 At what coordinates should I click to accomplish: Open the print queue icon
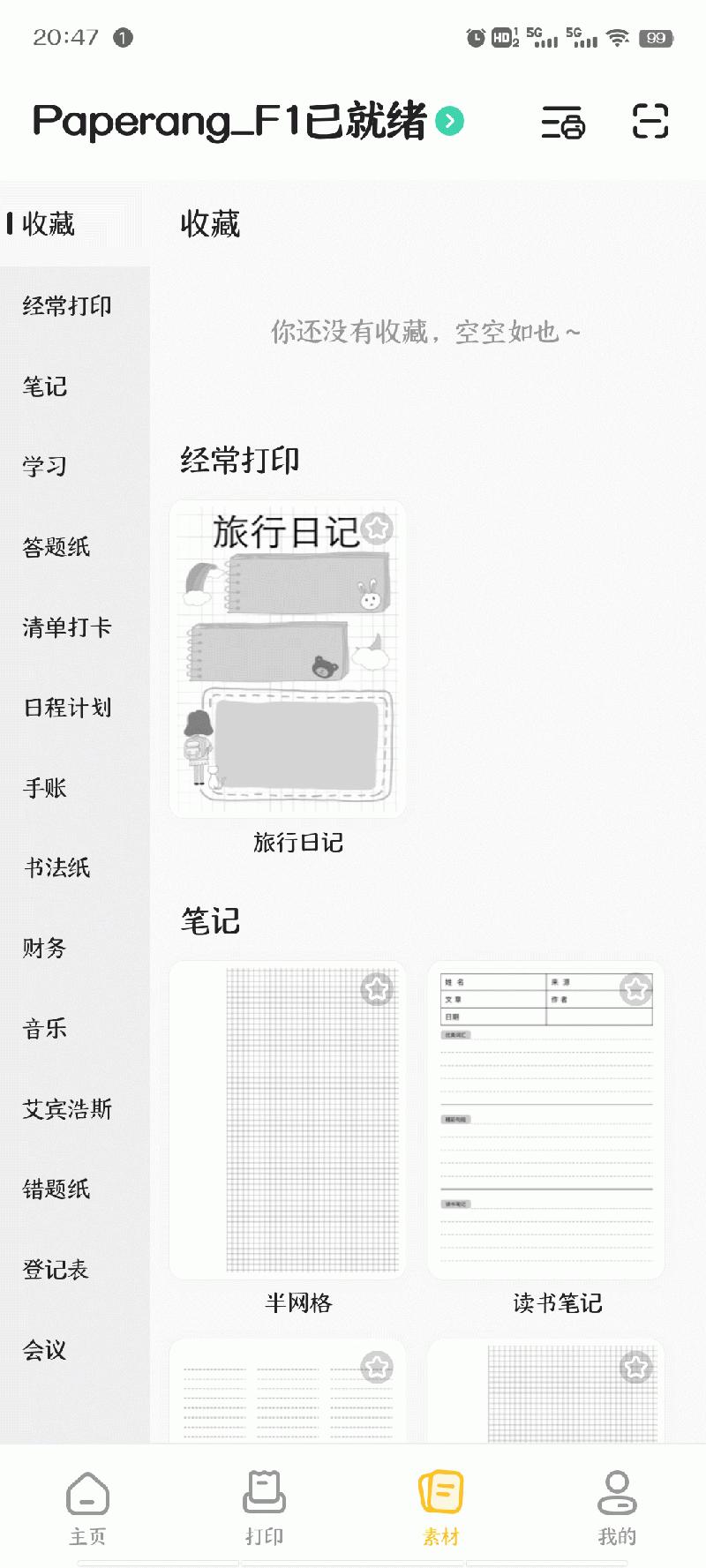click(x=563, y=122)
